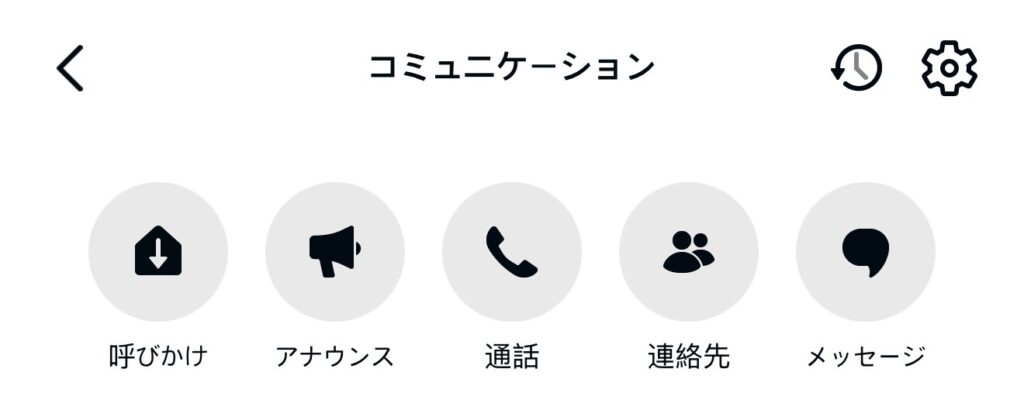Start a Drop In with 呼びかけ
The image size is (1024, 407).
click(x=158, y=252)
